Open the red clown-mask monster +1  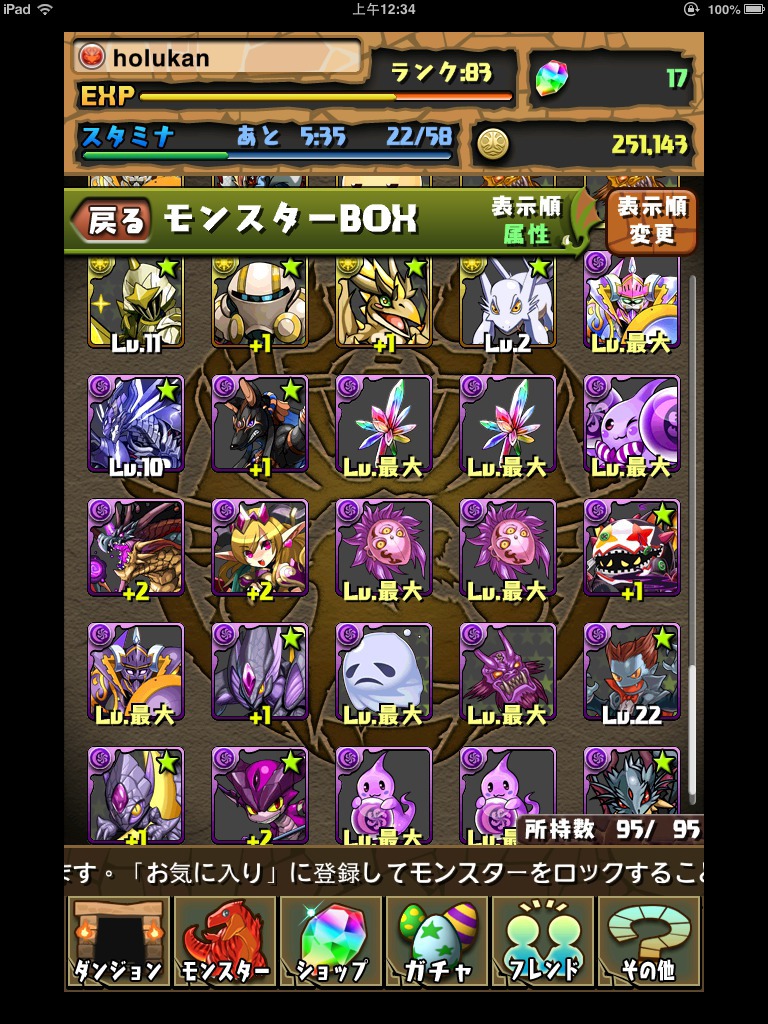click(x=631, y=548)
